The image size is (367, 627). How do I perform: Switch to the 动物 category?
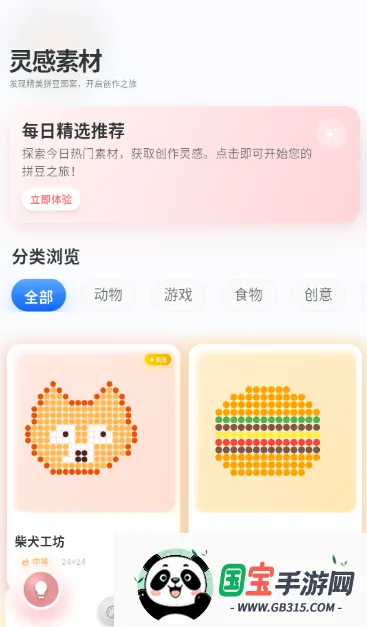tap(108, 295)
